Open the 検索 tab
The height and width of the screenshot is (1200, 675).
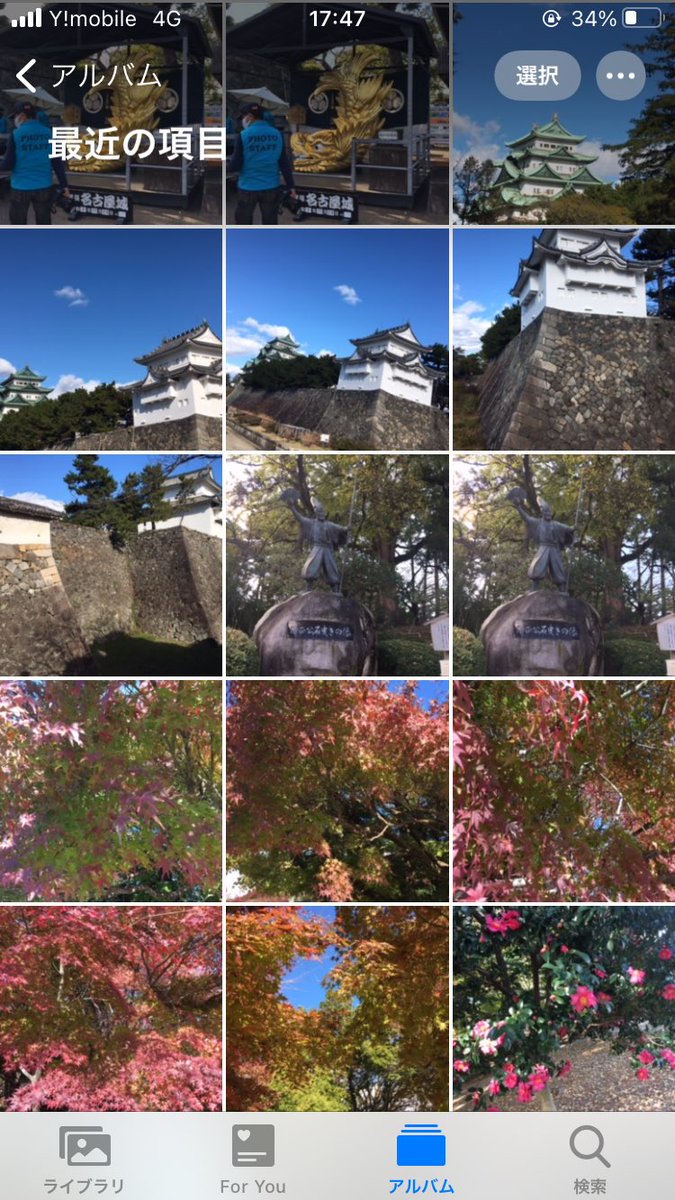590,1158
